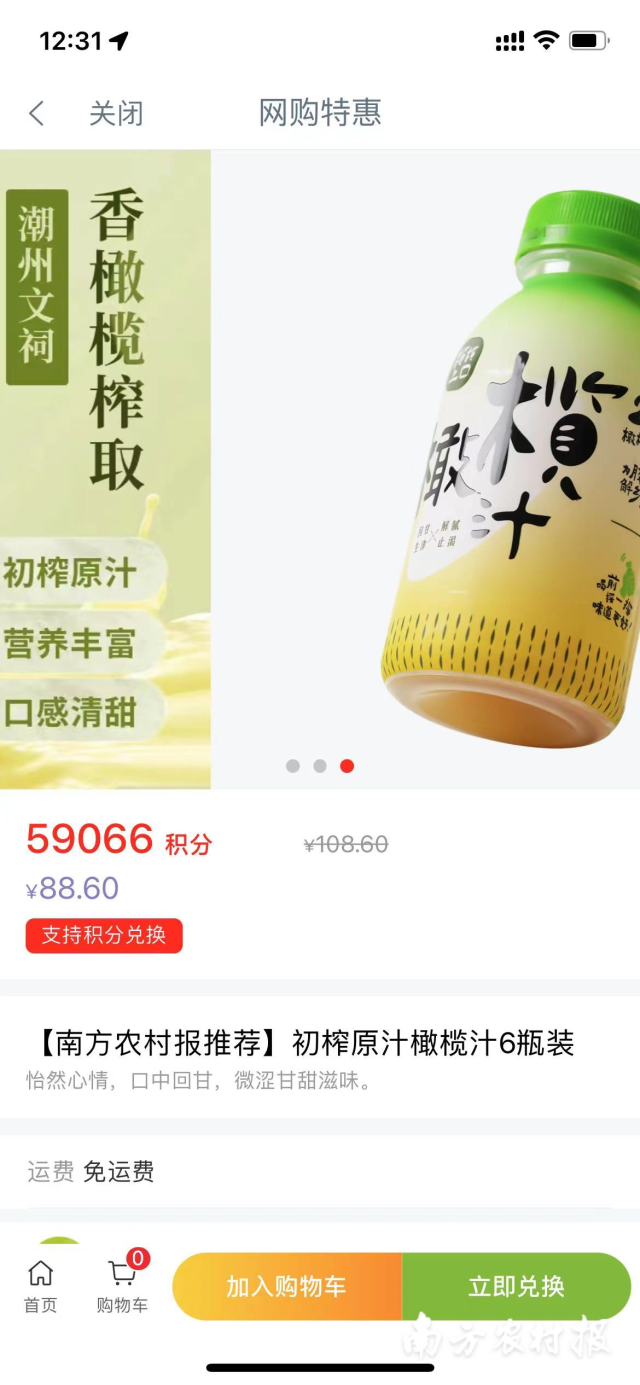Tap 关闭 to close the page
640x1385 pixels.
116,114
